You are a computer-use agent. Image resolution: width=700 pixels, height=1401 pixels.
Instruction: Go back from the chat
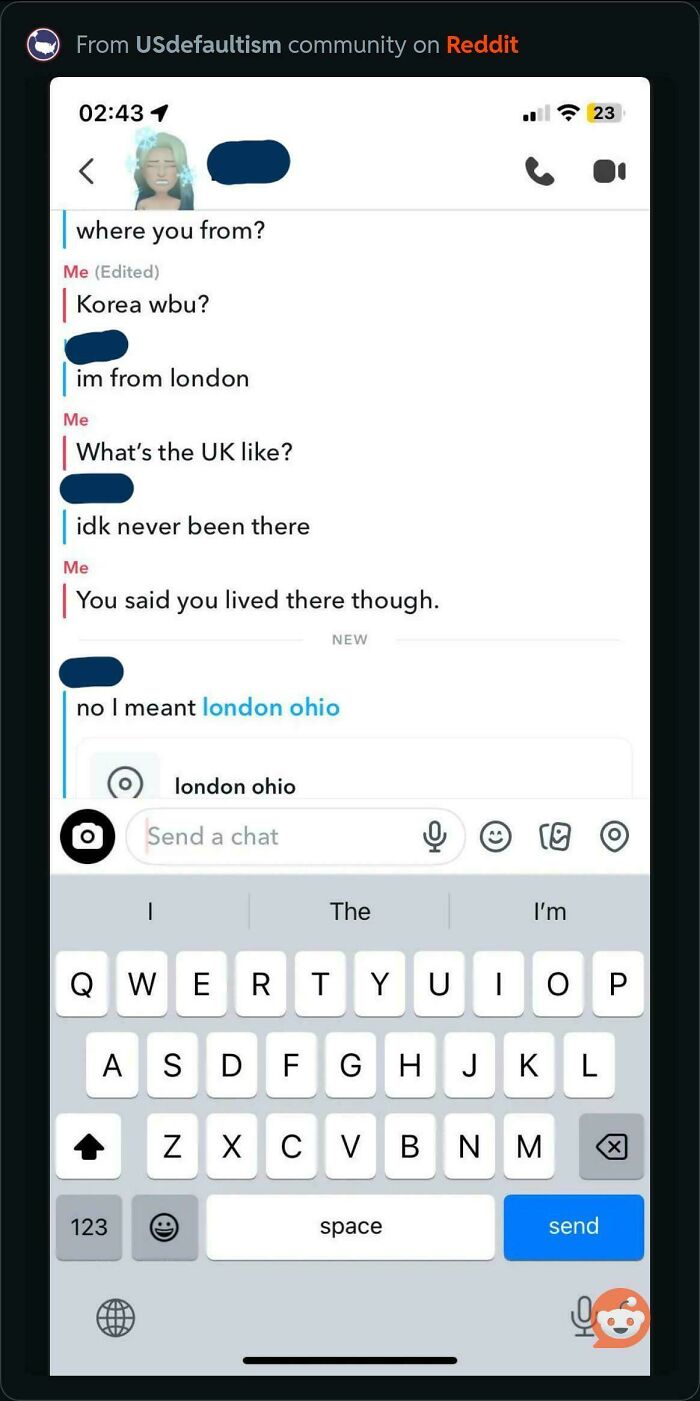[87, 172]
